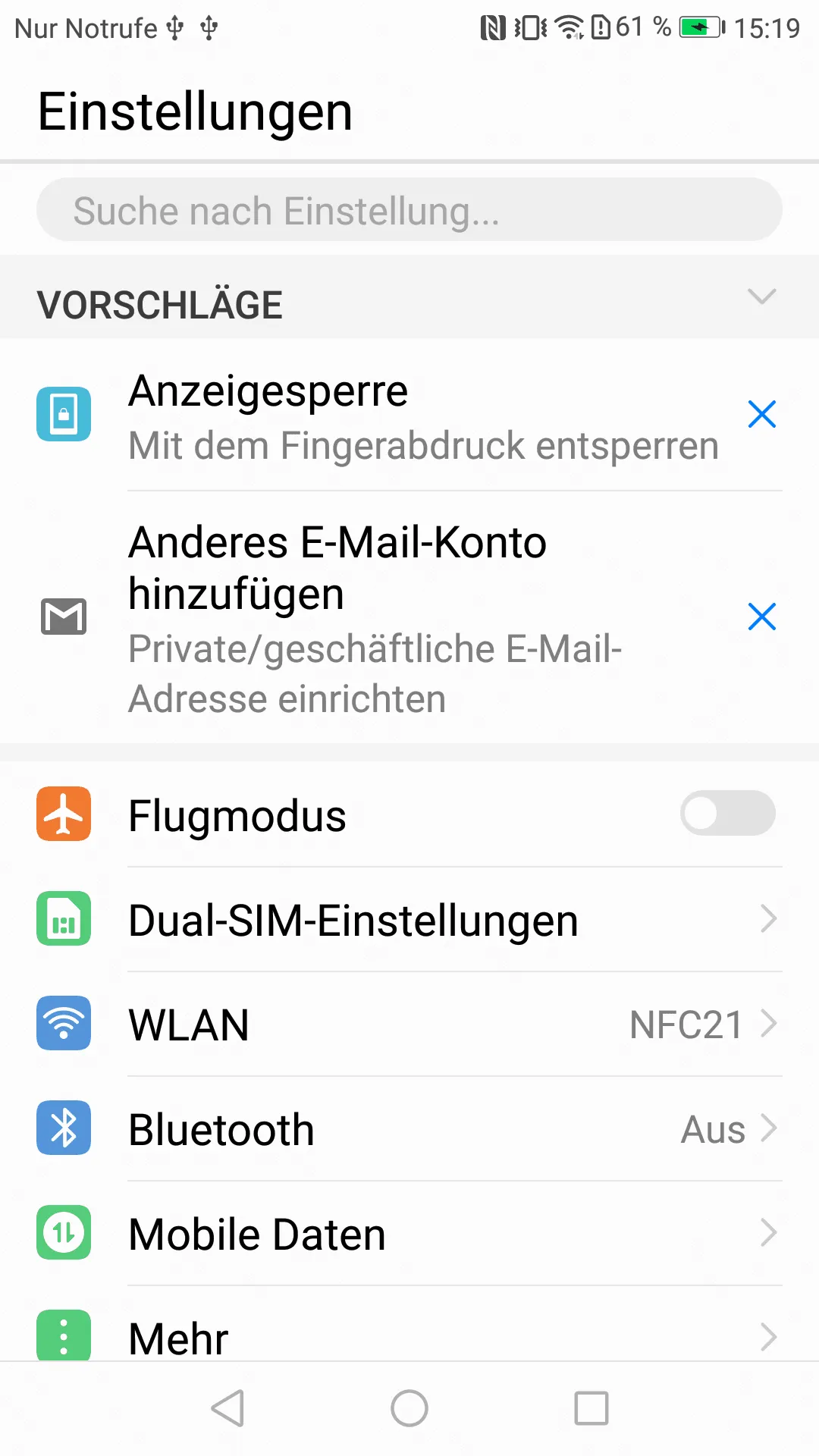819x1456 pixels.
Task: Dismiss the E-Mail-Konto suggestion
Action: tap(761, 617)
